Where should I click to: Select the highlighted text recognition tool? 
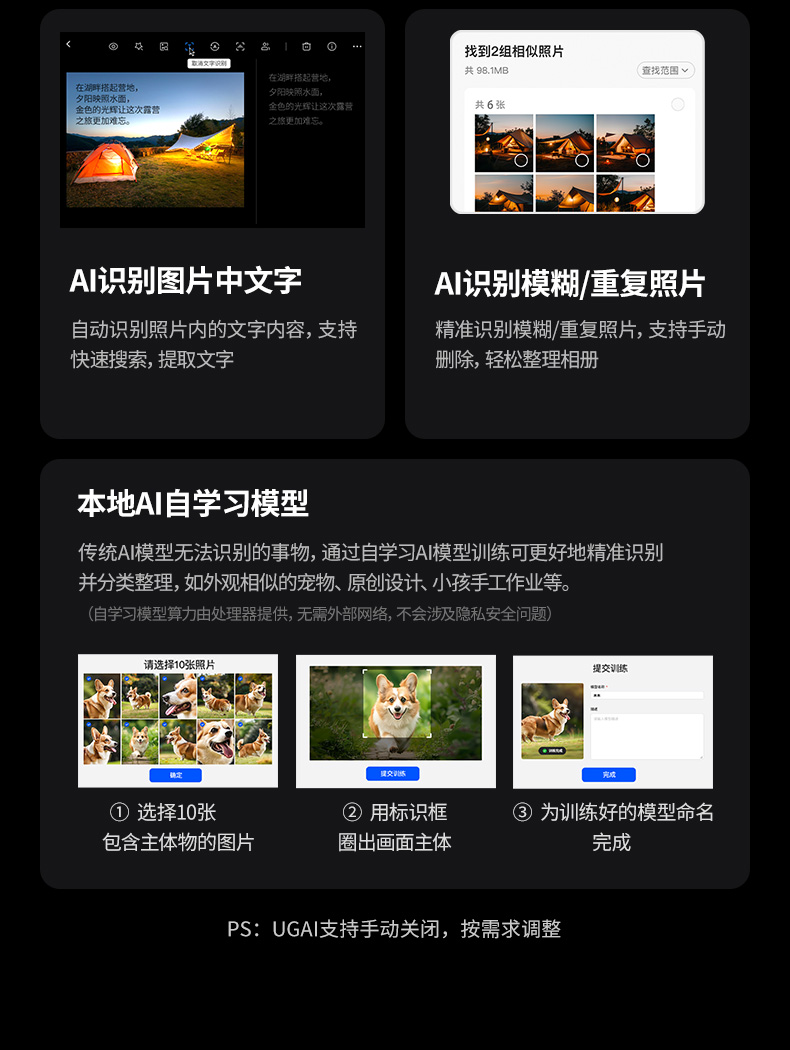(189, 45)
